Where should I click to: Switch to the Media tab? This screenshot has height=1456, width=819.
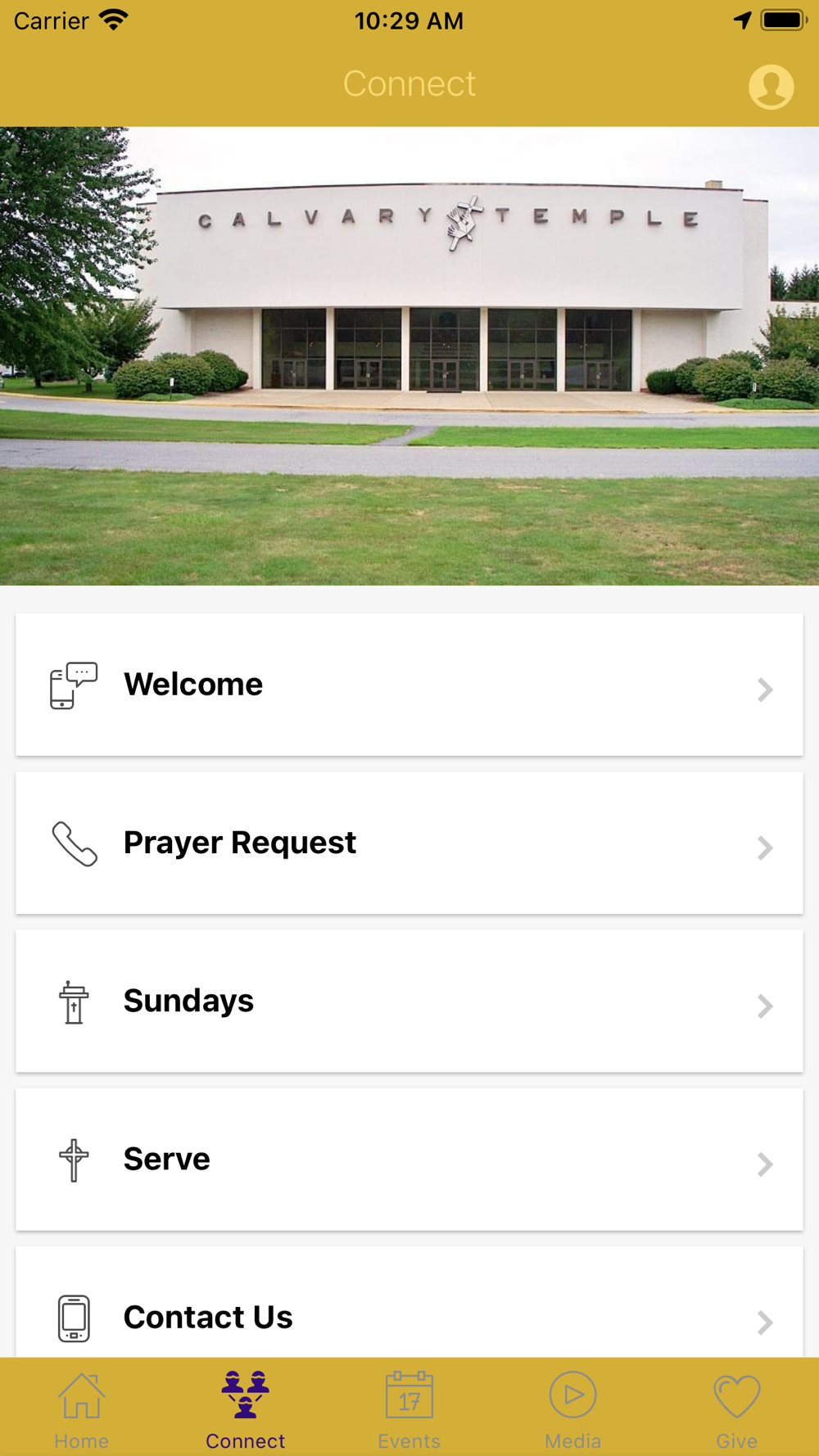pos(573,1409)
